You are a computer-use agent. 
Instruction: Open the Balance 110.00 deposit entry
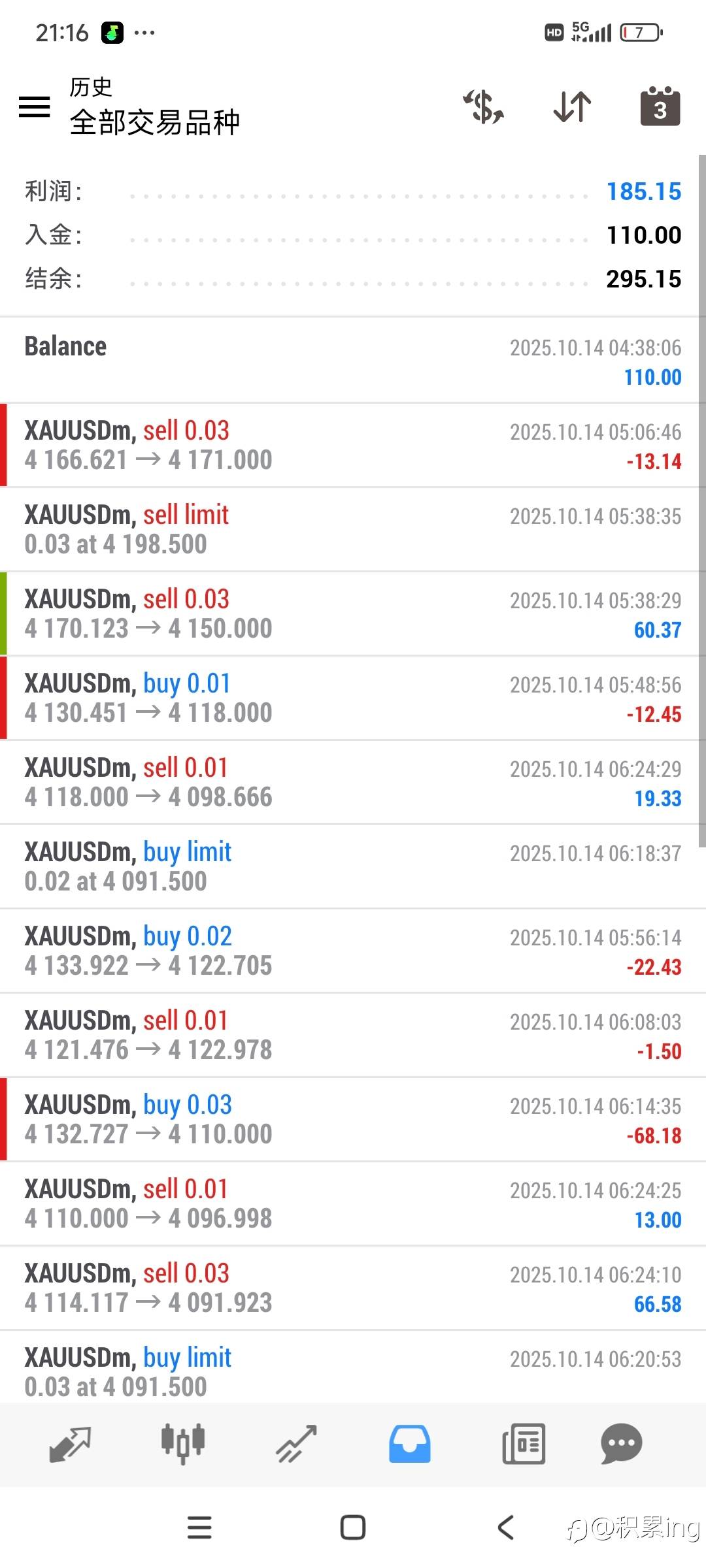click(353, 361)
